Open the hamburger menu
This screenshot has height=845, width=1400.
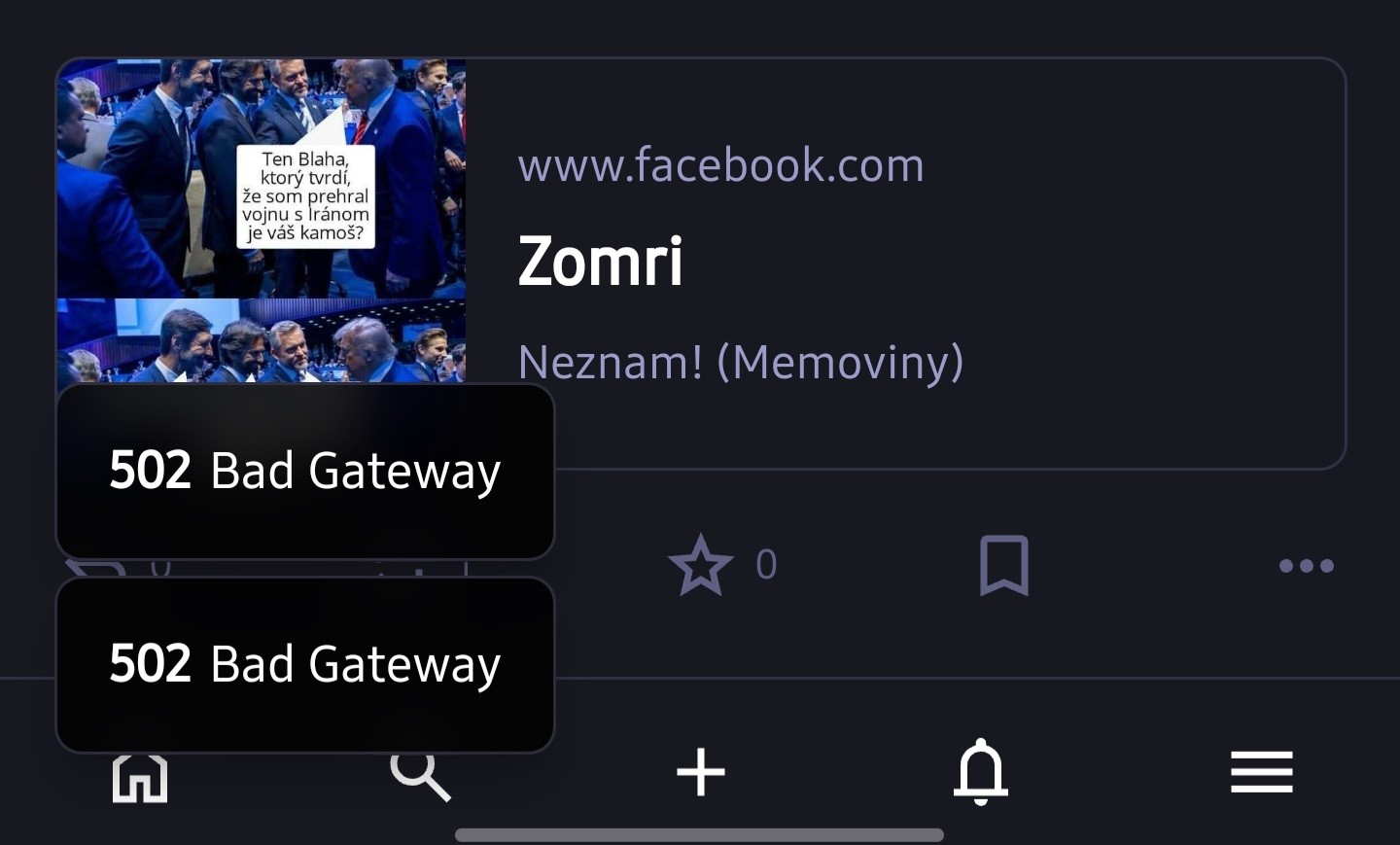[1261, 773]
